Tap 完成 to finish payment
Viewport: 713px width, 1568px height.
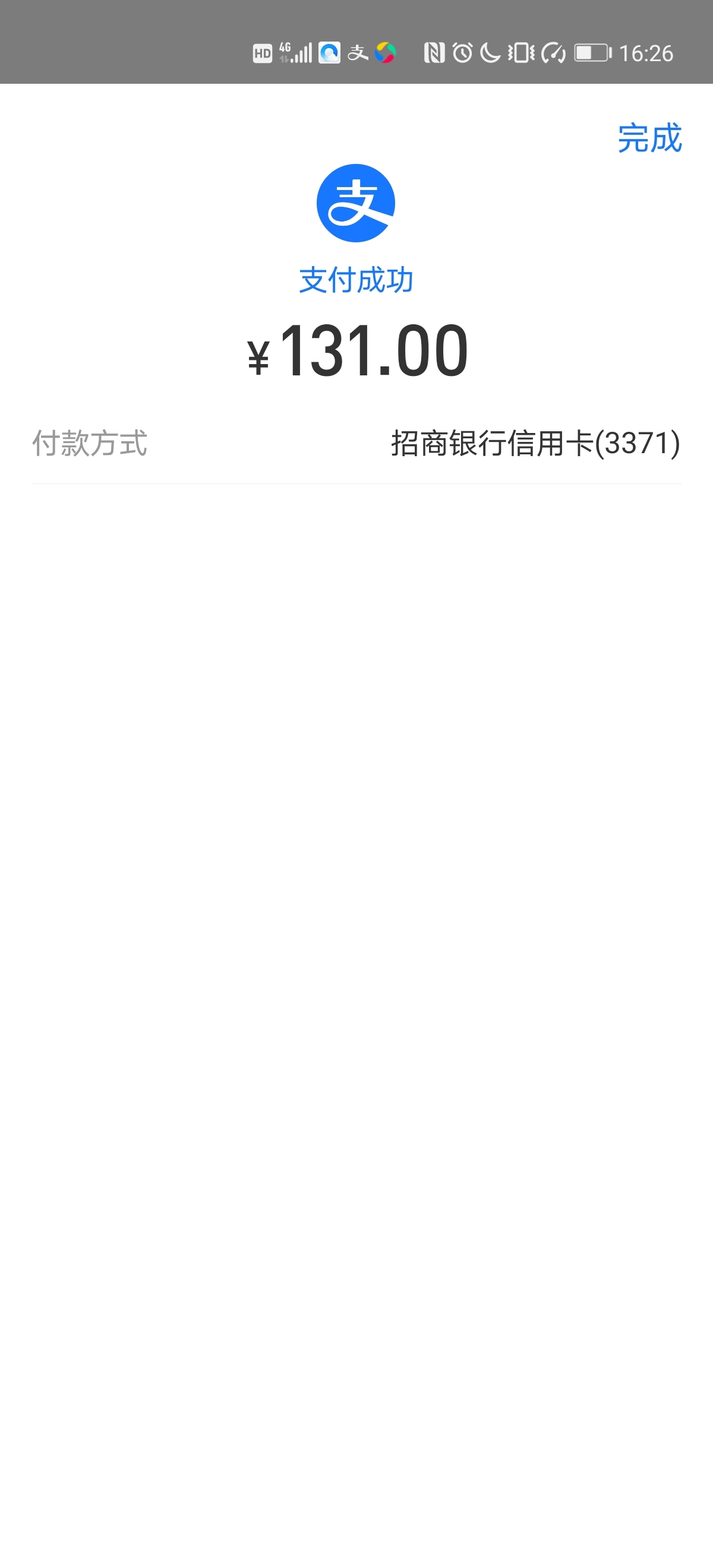tap(649, 138)
